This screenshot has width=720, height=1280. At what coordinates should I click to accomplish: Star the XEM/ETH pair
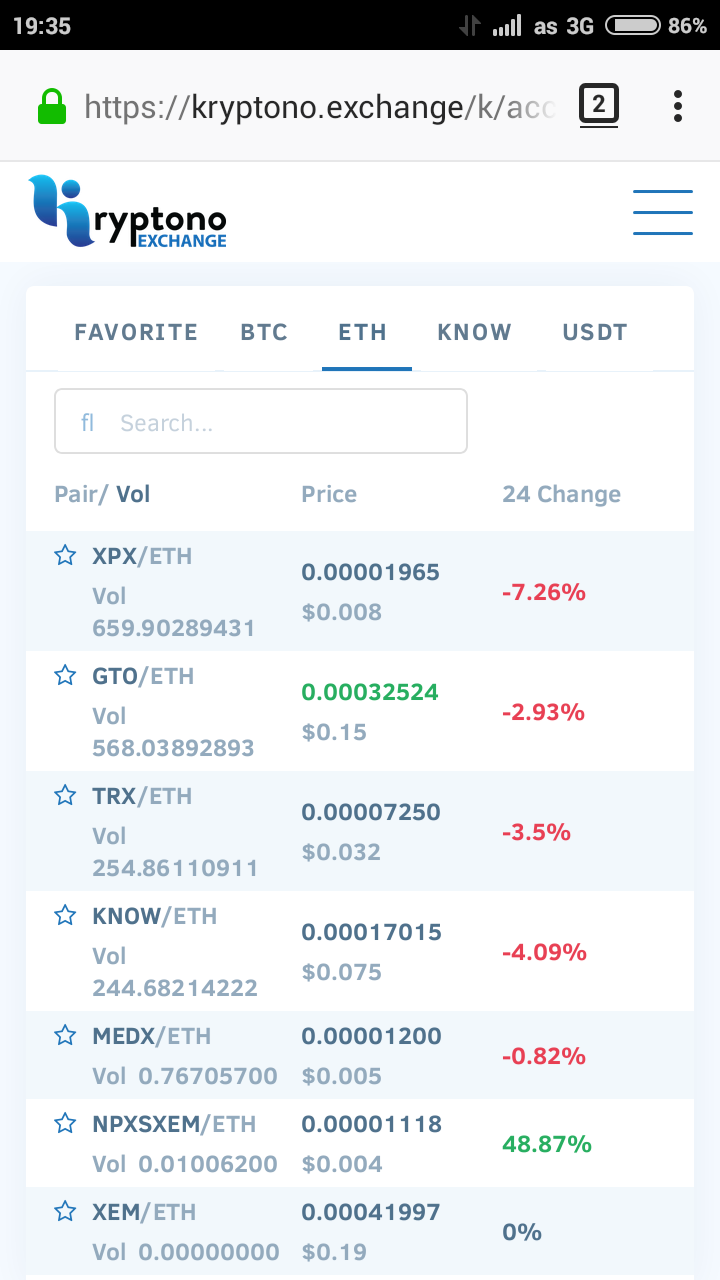click(65, 1212)
